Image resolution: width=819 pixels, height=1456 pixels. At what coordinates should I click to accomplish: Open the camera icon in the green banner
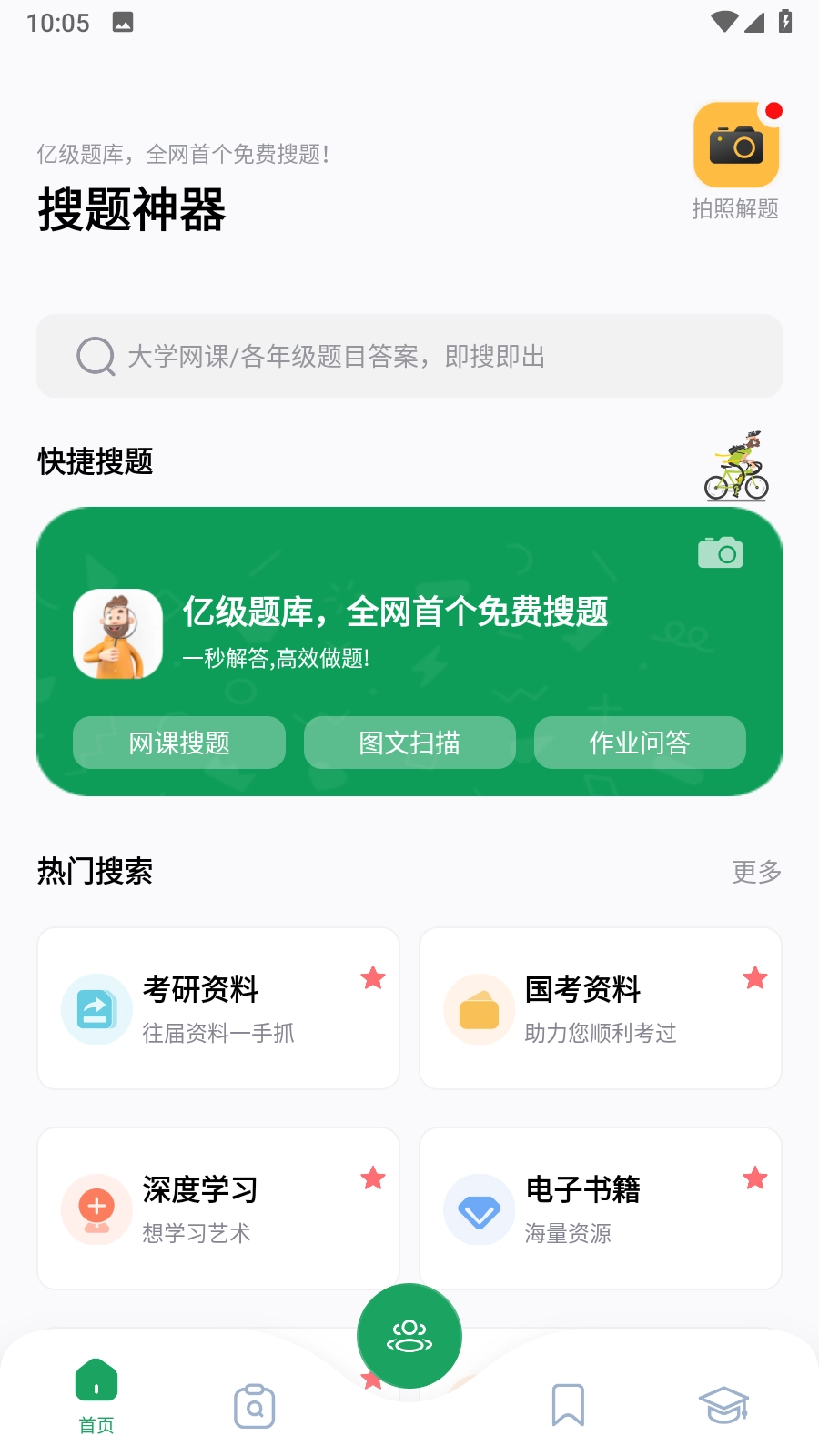pyautogui.click(x=720, y=552)
